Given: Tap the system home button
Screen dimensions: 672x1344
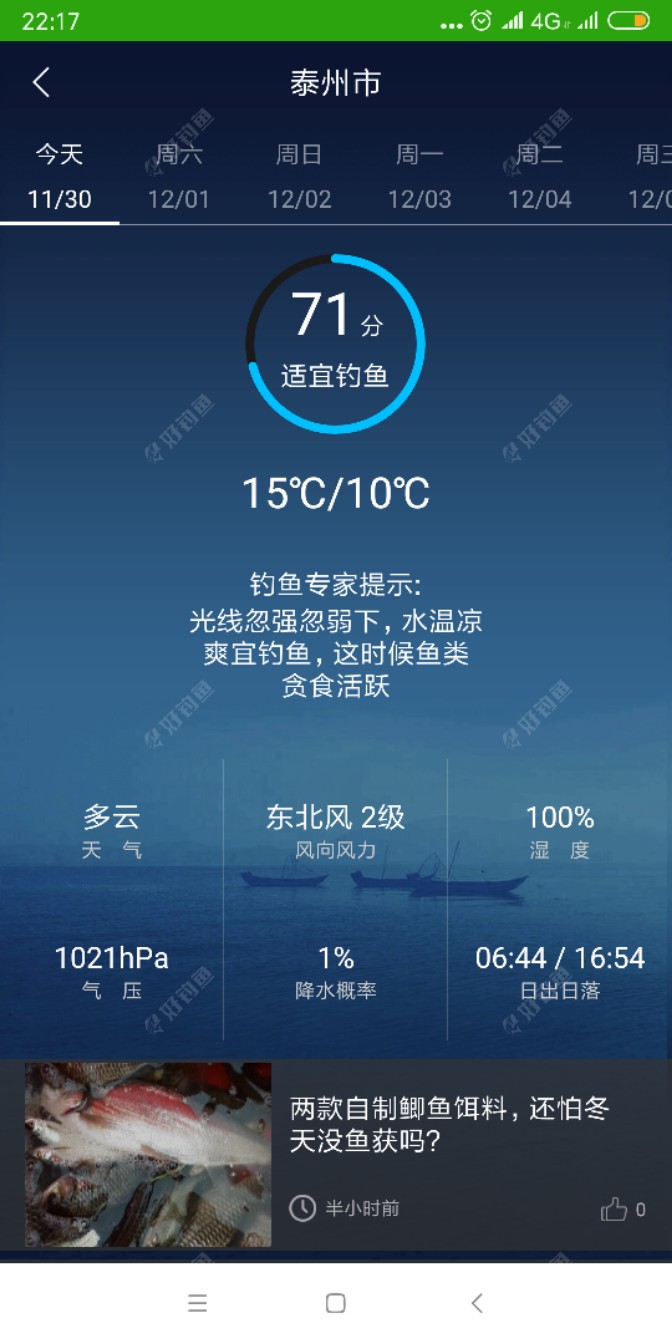Looking at the screenshot, I should pos(336,1303).
